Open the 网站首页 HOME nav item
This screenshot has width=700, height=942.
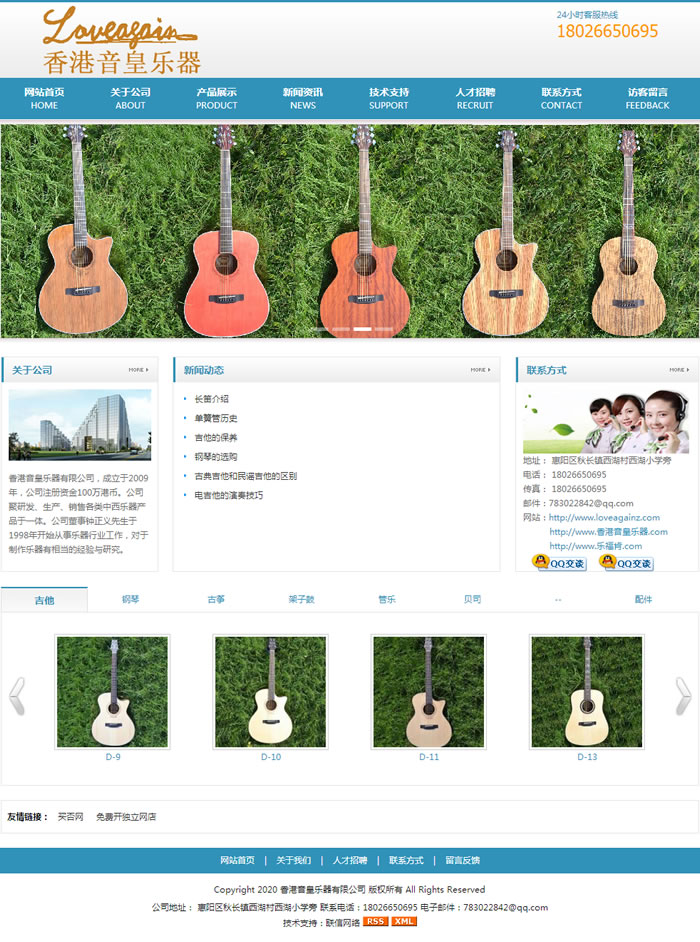click(44, 98)
